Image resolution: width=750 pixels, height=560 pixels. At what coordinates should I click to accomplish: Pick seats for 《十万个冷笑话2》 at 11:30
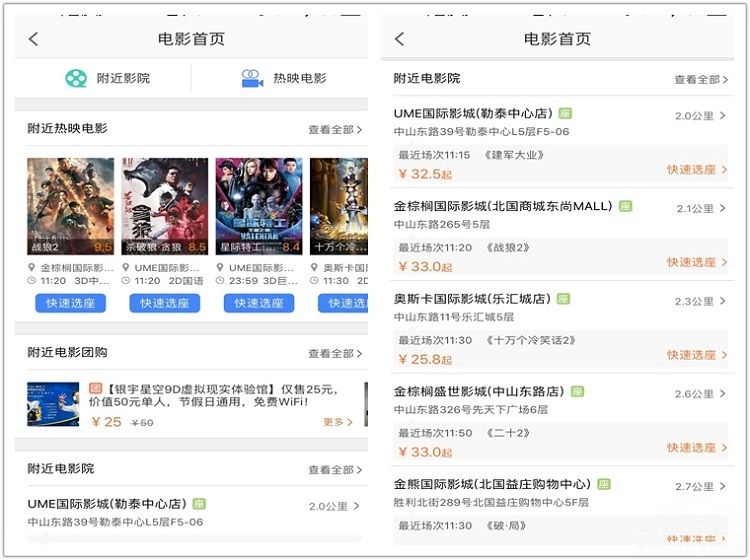(696, 355)
